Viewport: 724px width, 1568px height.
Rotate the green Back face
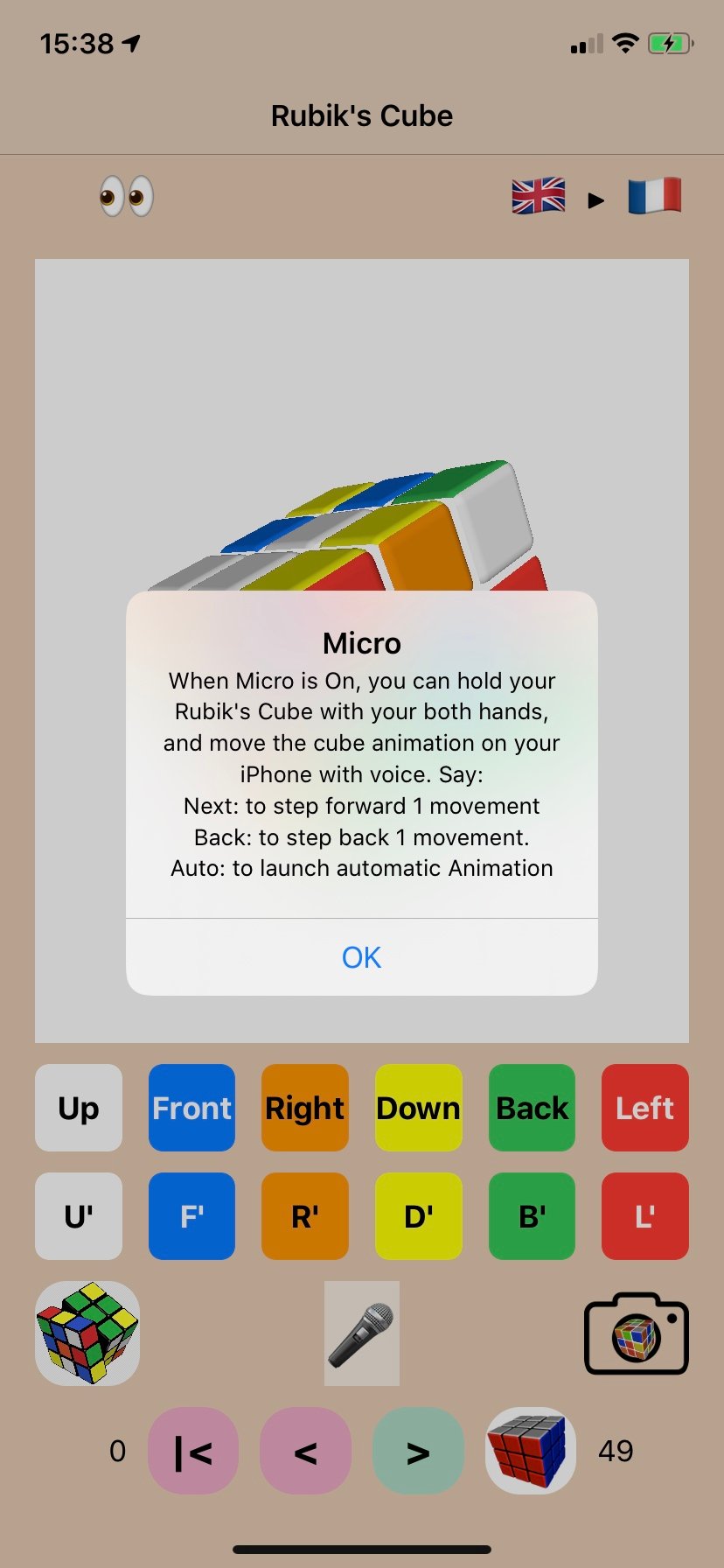pyautogui.click(x=532, y=1108)
